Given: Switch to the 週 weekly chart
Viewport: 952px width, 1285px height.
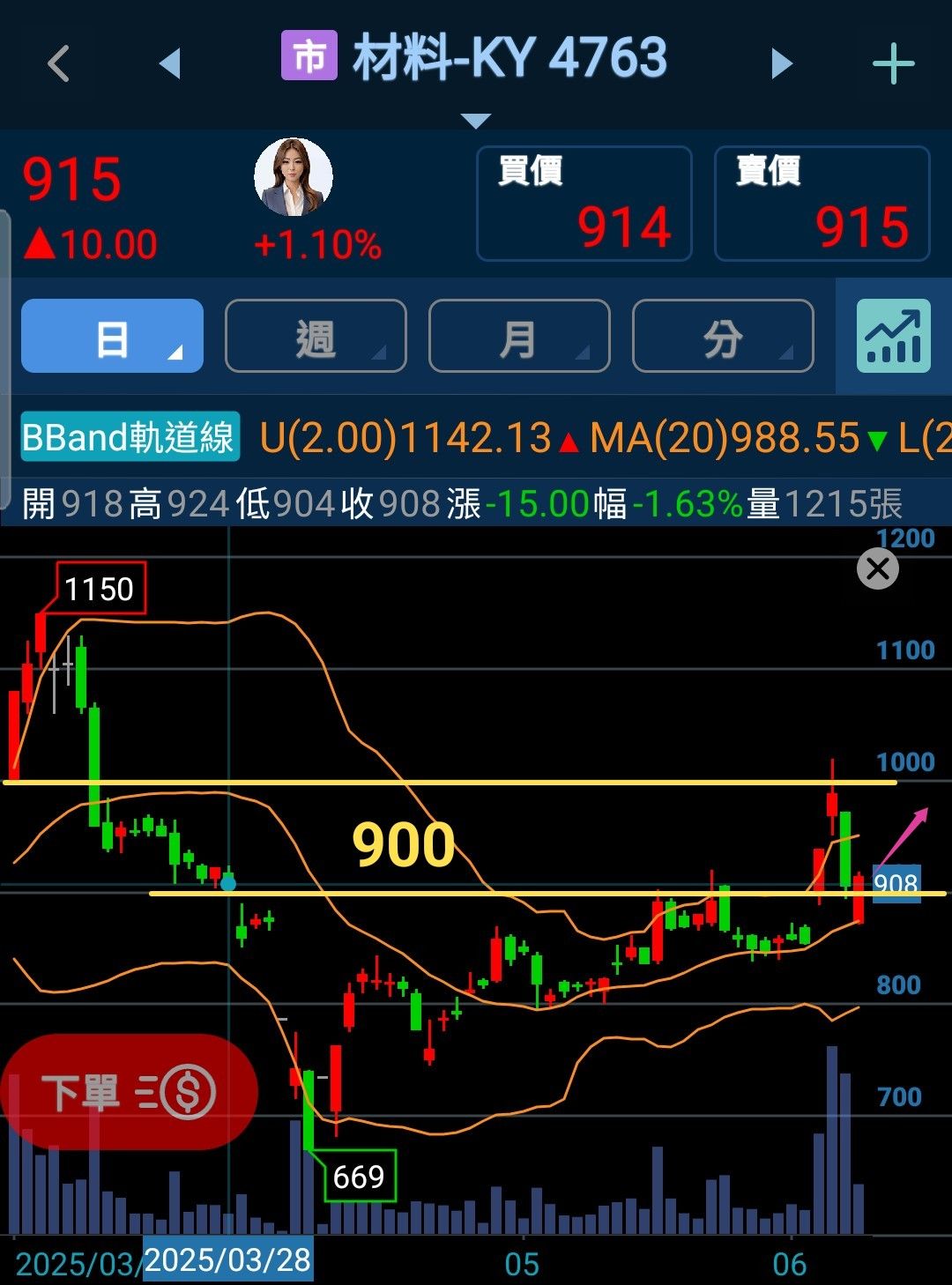Looking at the screenshot, I should pyautogui.click(x=316, y=337).
